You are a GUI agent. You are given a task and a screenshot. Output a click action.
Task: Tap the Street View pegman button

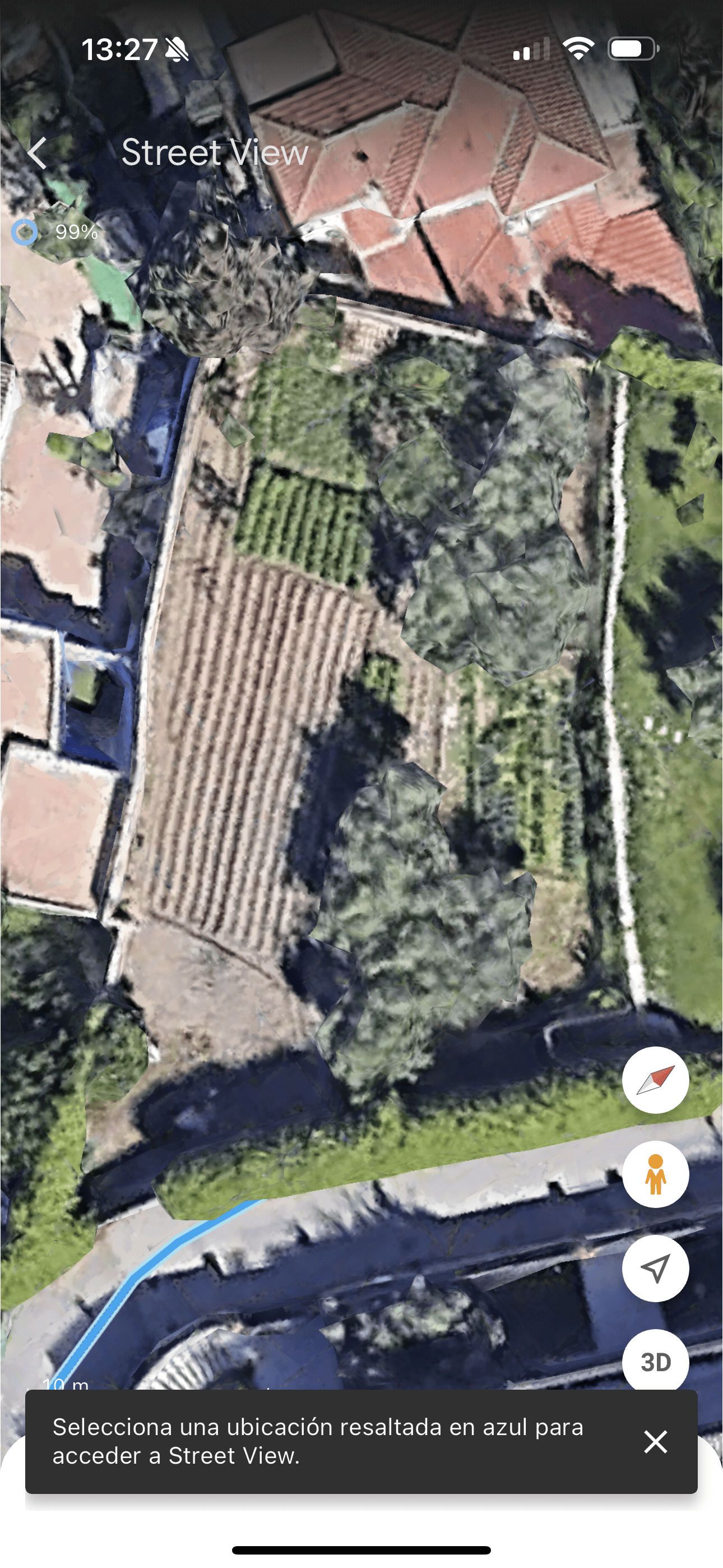[x=655, y=1174]
